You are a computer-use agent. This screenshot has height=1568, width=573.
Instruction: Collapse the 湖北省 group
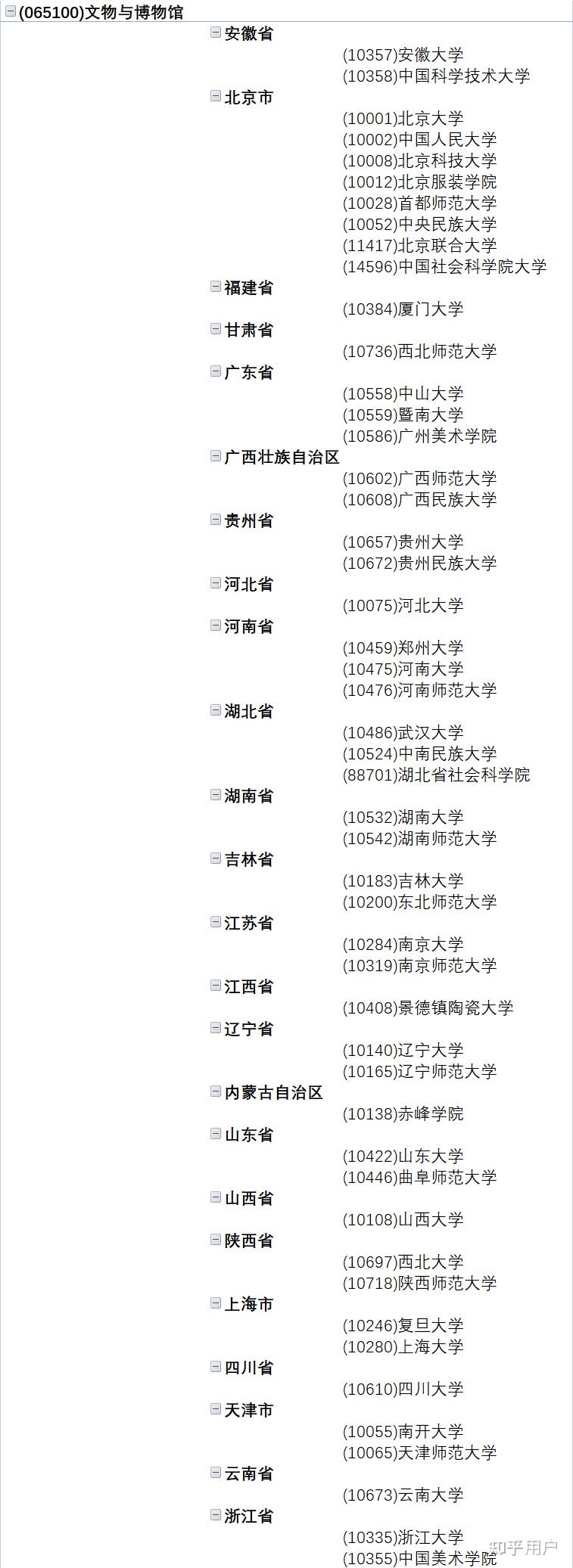point(216,710)
